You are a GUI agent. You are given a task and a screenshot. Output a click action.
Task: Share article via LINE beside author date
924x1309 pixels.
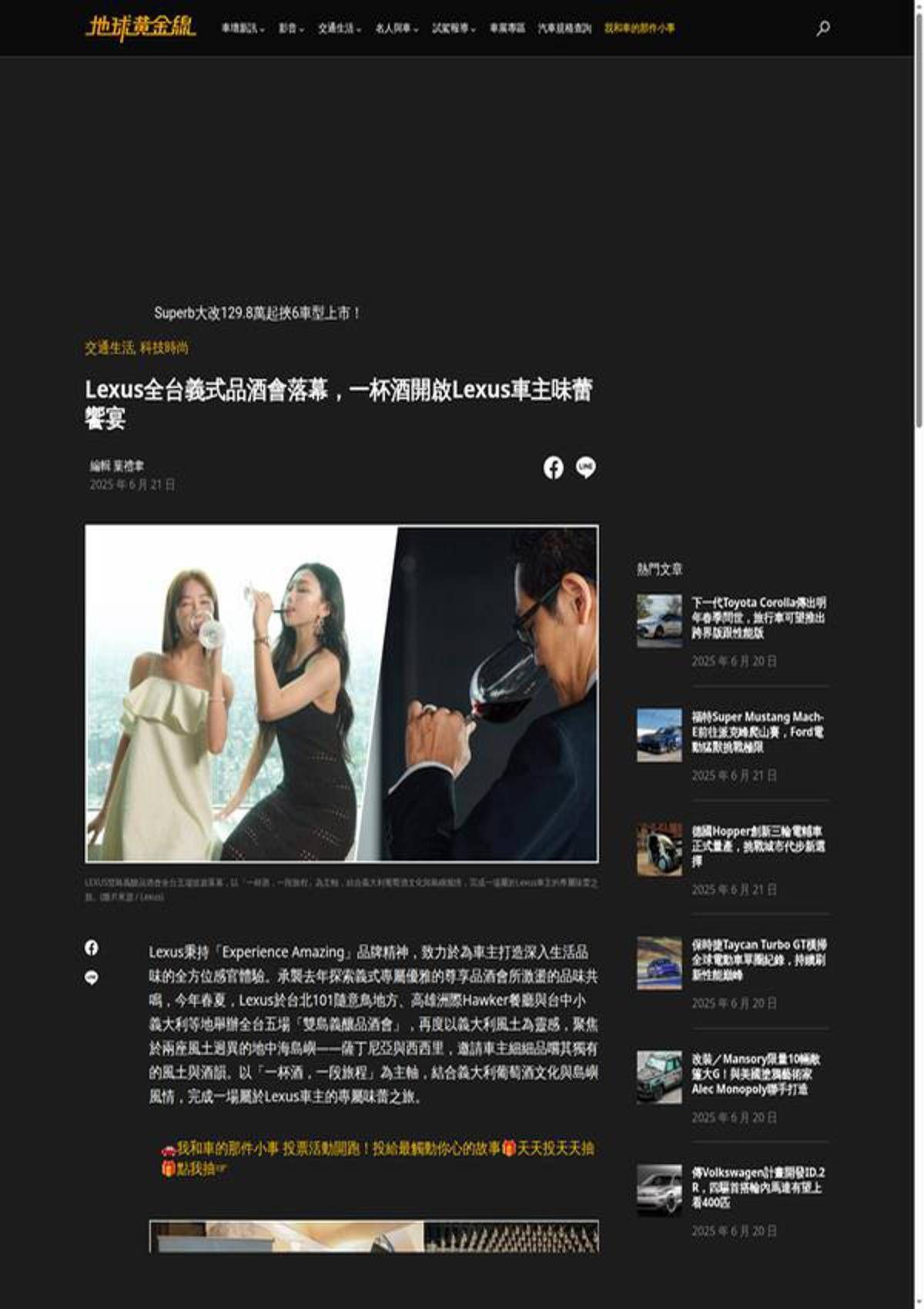[x=586, y=467]
